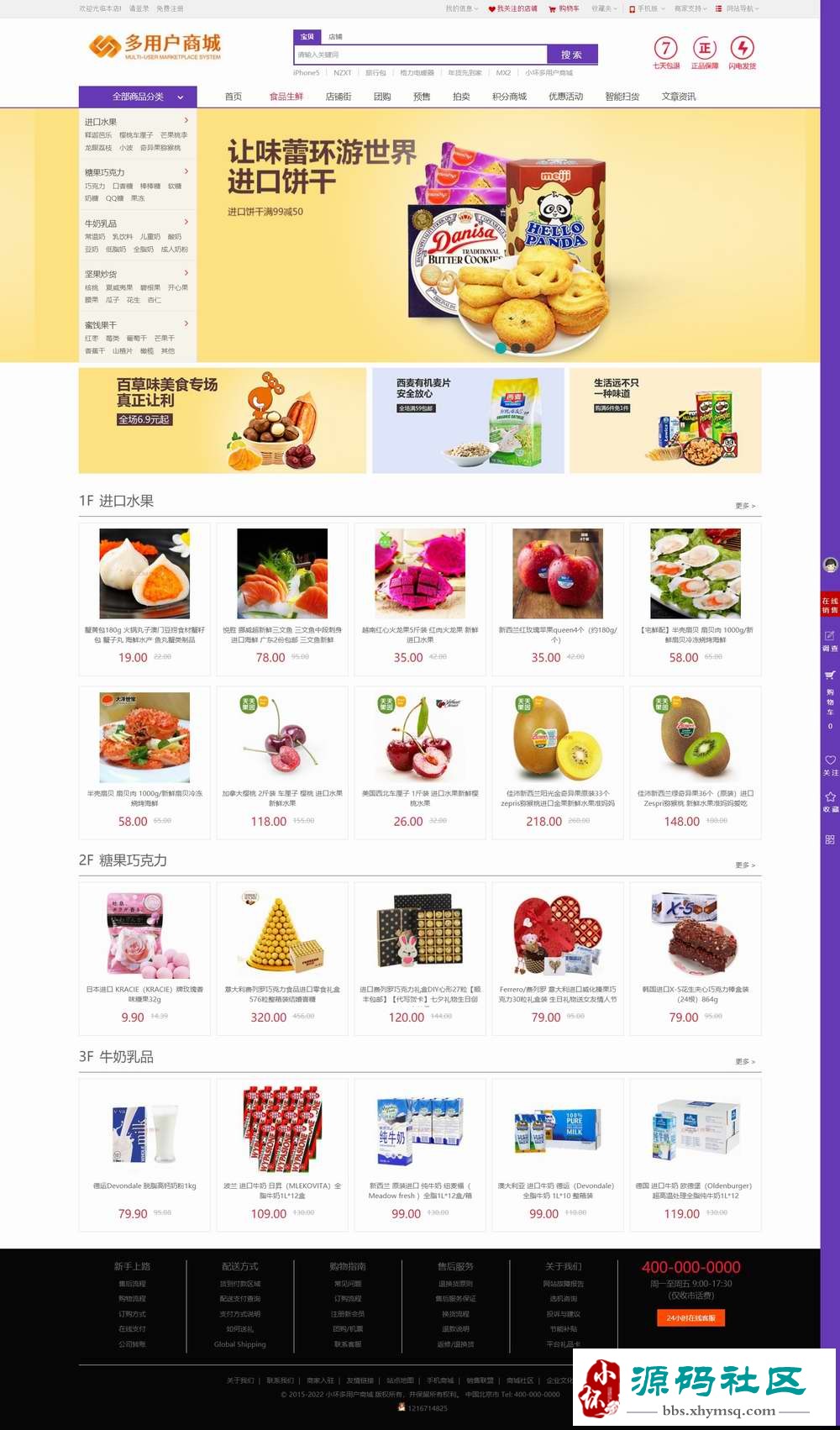Go to 店铺街 in the navigation bar
The width and height of the screenshot is (840, 1430).
(339, 97)
